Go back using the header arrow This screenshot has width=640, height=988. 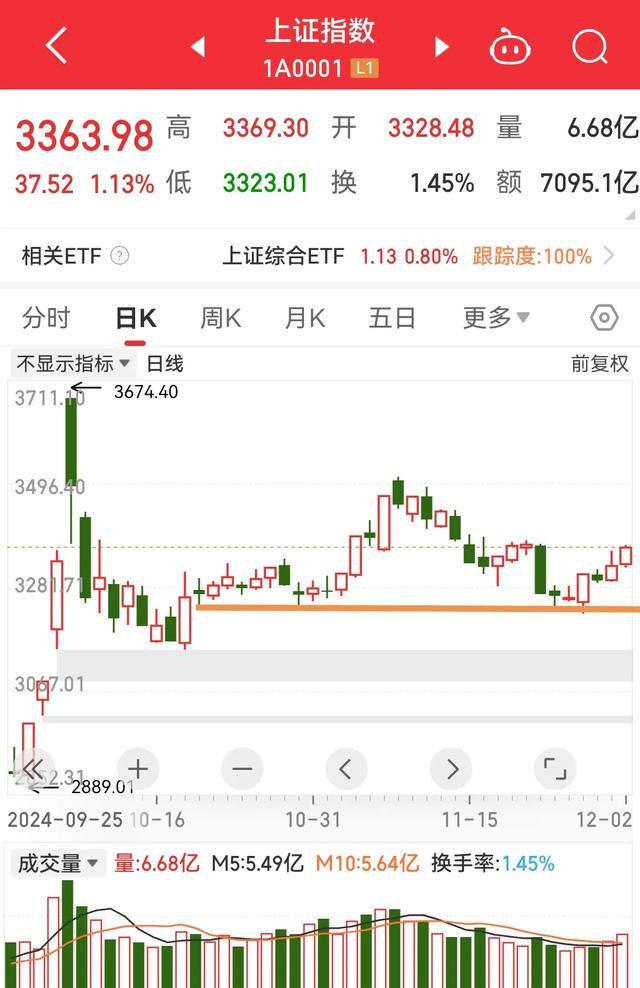pos(57,45)
